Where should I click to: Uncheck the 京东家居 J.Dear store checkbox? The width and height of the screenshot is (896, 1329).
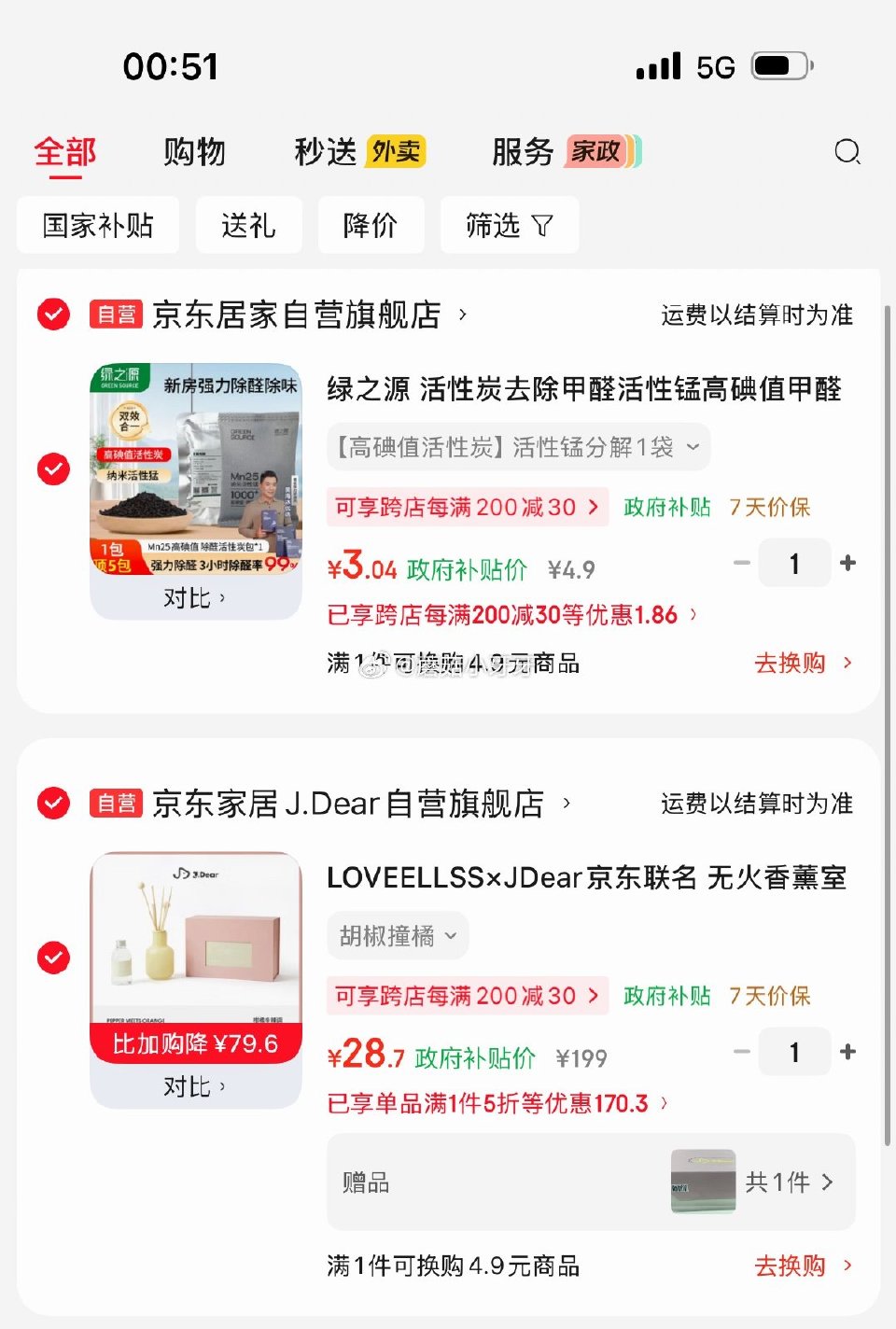[53, 803]
